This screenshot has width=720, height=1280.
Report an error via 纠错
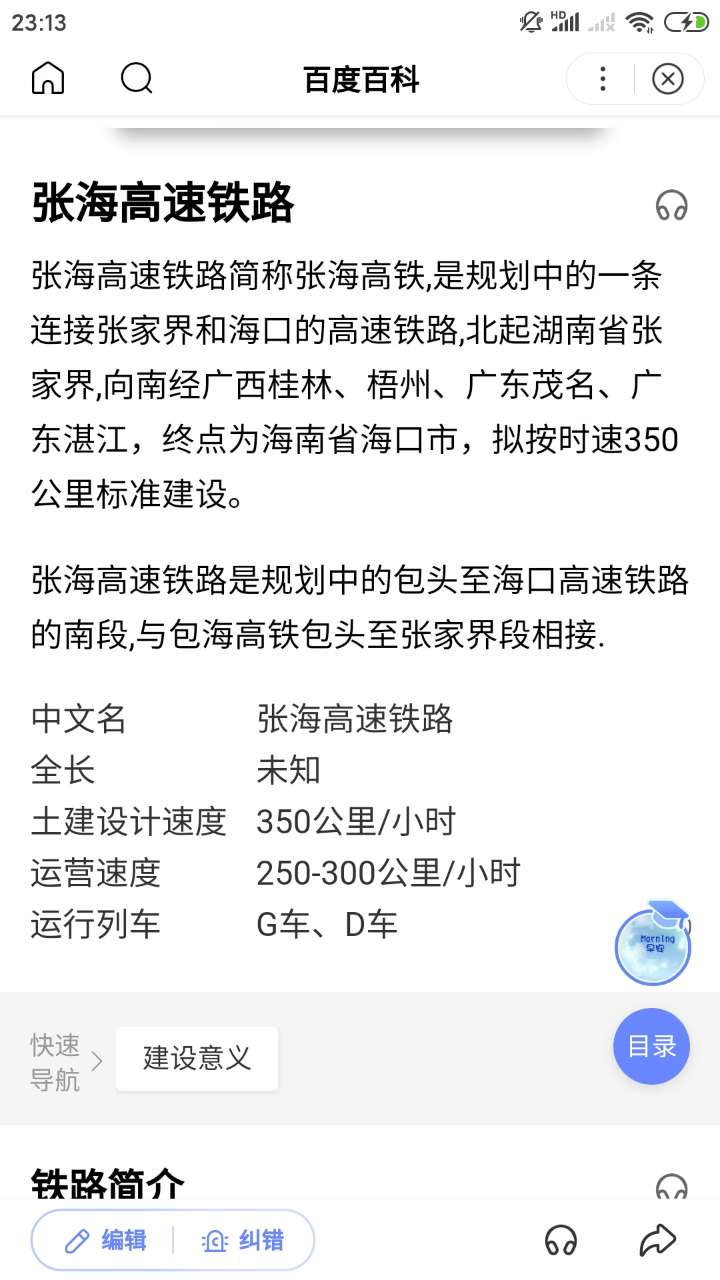(x=243, y=1241)
